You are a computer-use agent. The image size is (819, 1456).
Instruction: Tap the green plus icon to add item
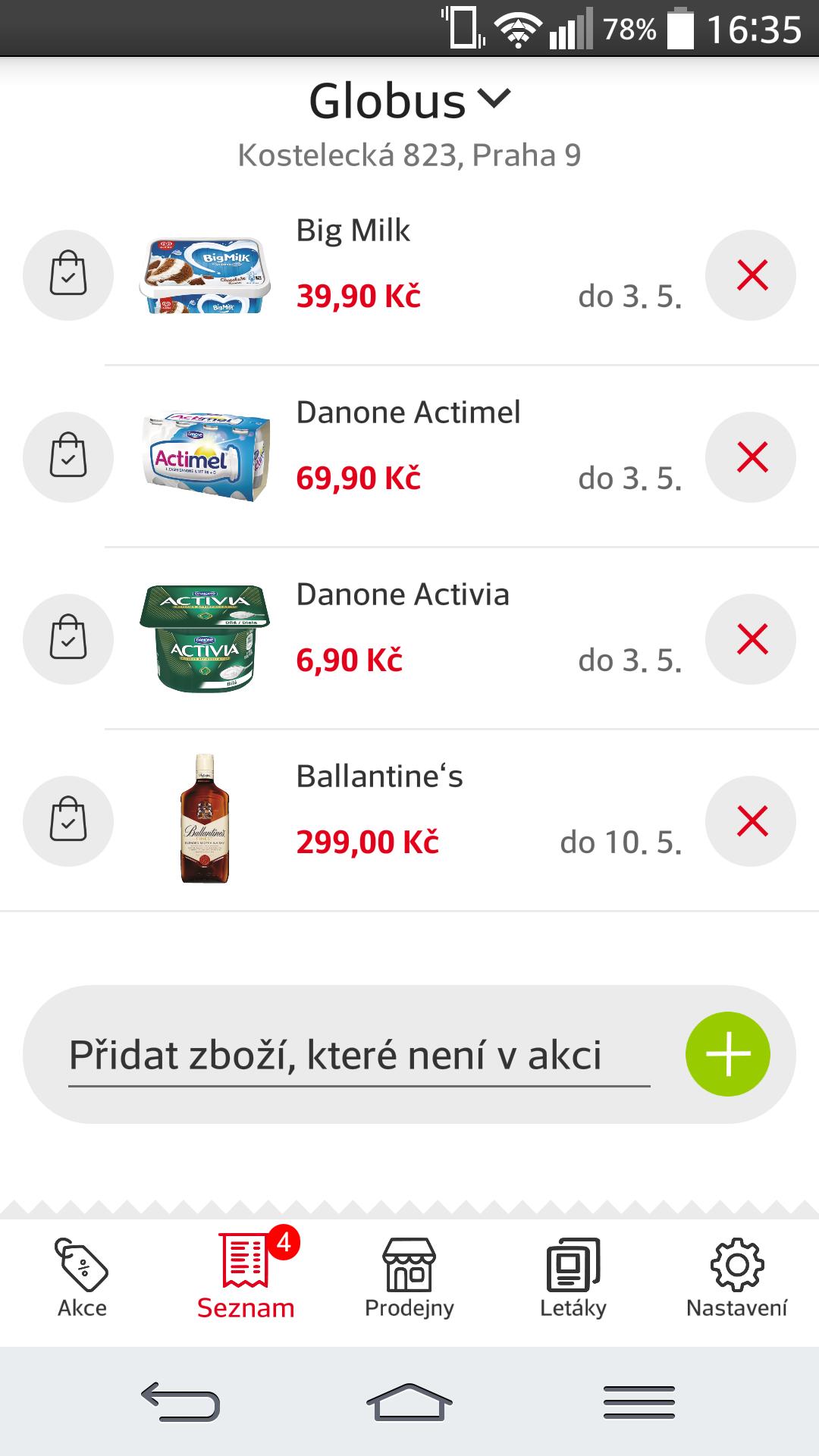(x=727, y=1053)
